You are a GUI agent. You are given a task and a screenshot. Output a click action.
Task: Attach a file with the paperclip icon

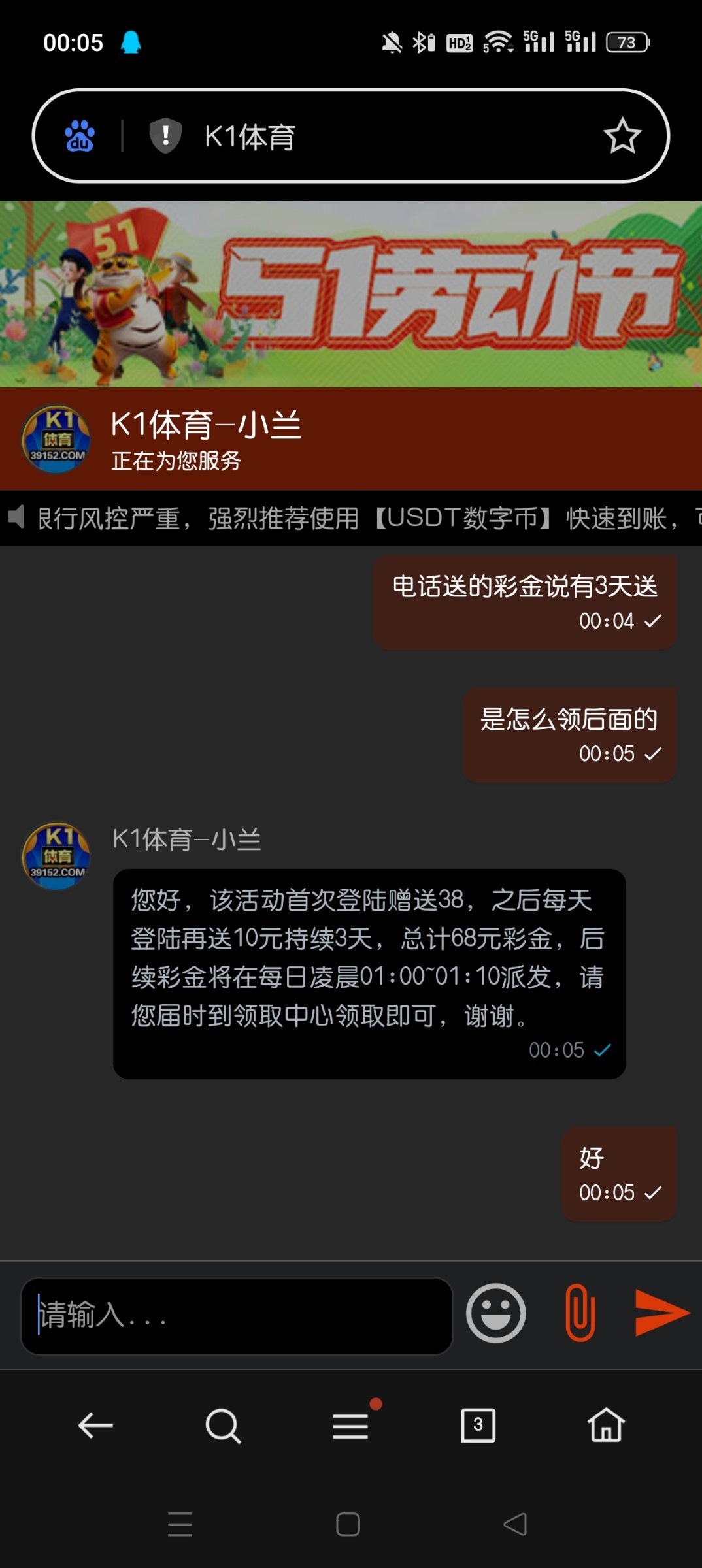click(580, 1313)
